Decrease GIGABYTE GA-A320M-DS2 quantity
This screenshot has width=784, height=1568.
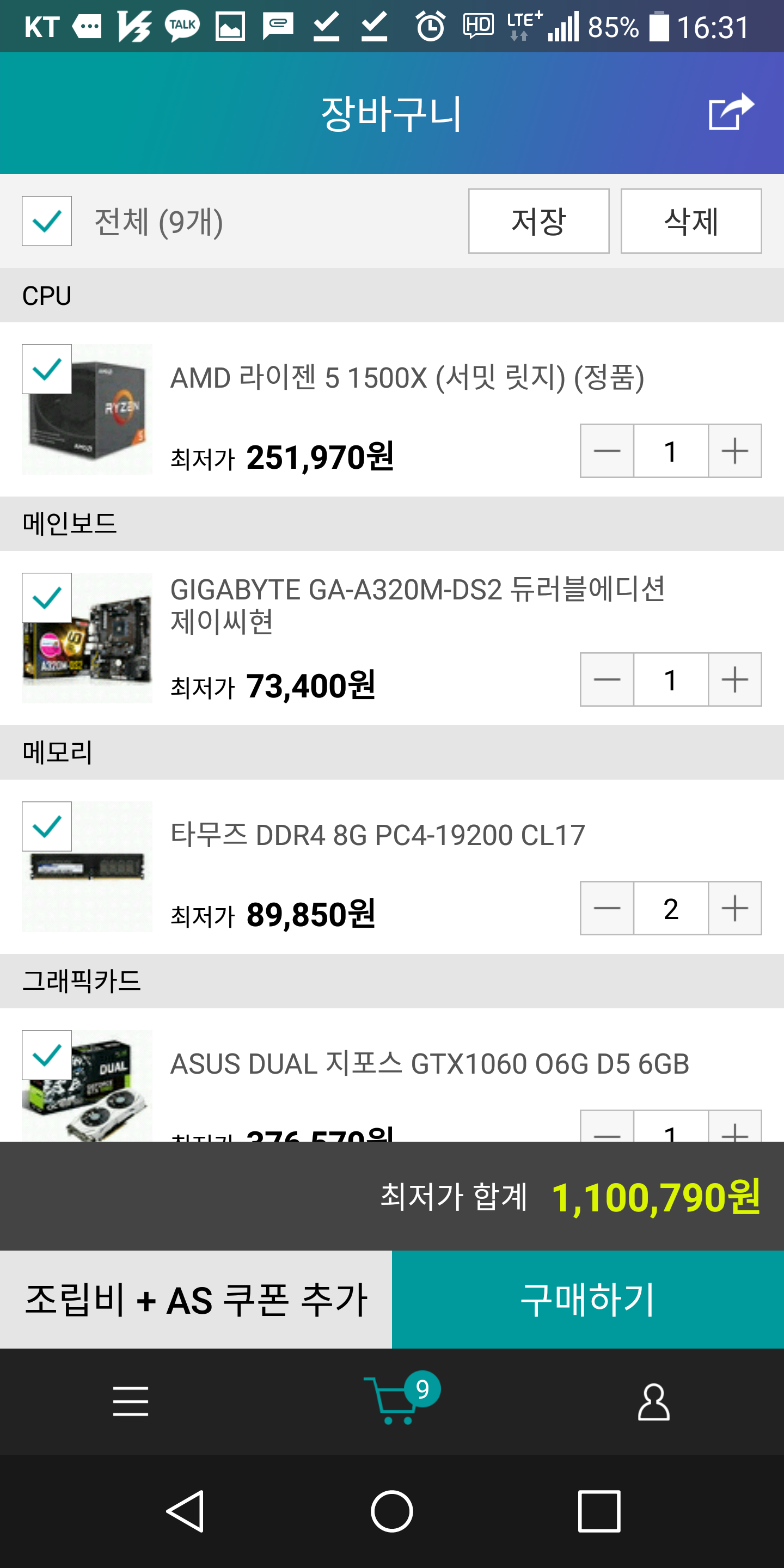(x=607, y=679)
